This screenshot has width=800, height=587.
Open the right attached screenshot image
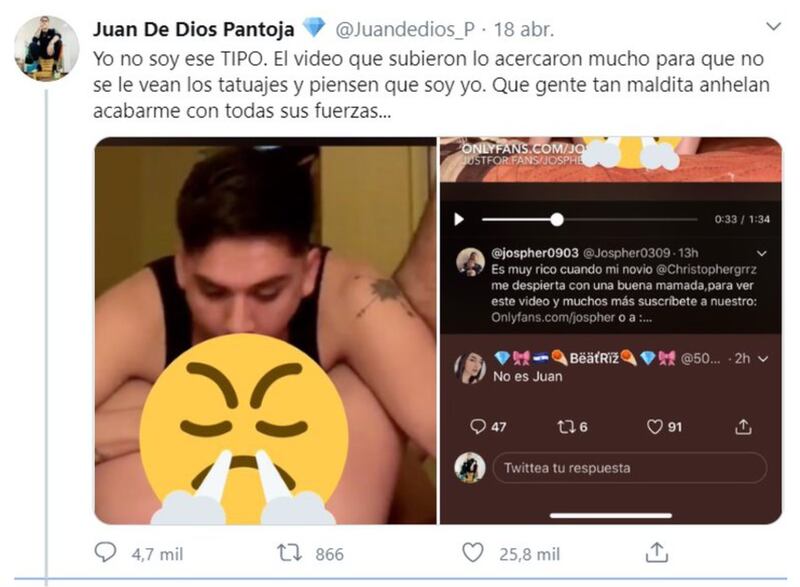pos(610,330)
